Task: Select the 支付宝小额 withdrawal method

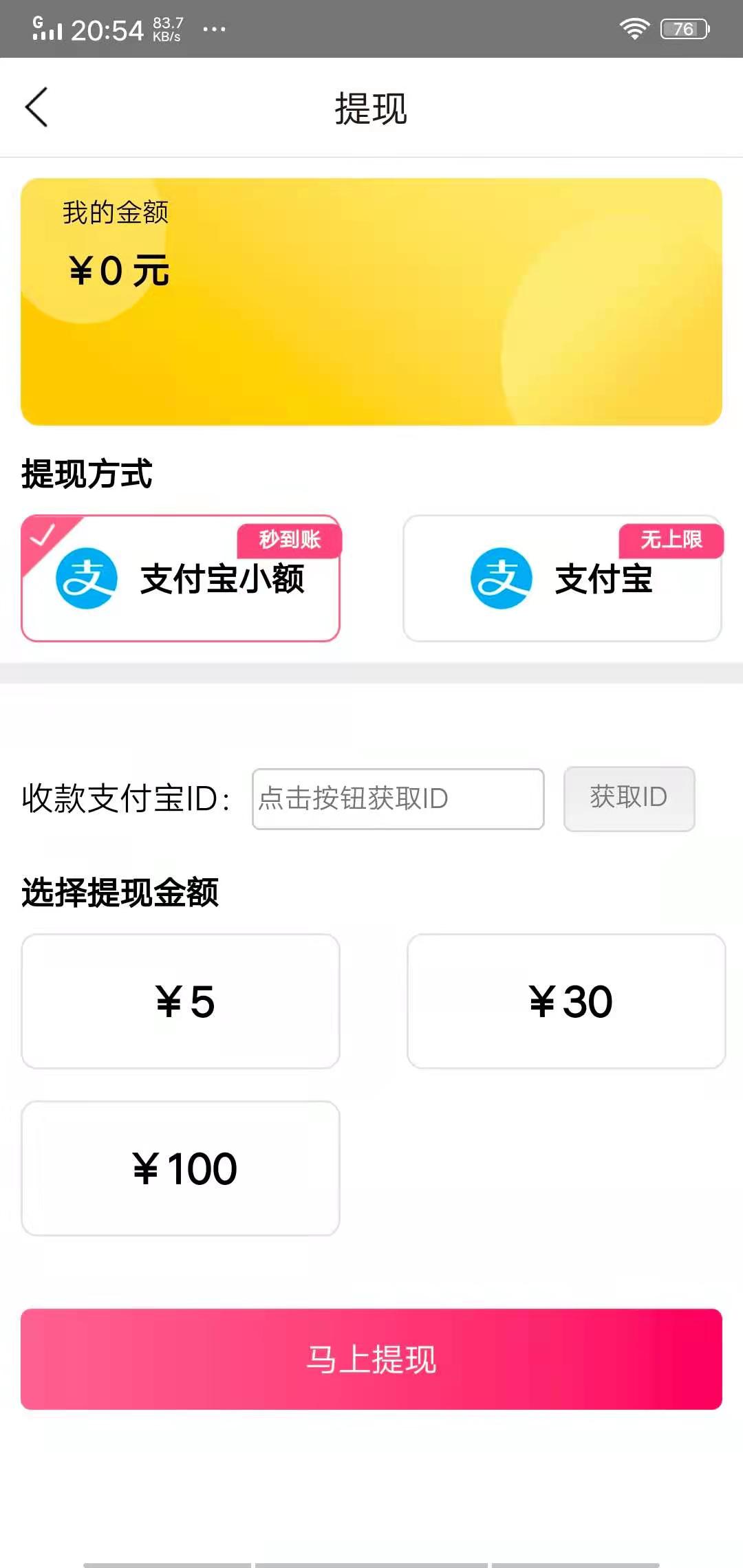Action: (181, 578)
